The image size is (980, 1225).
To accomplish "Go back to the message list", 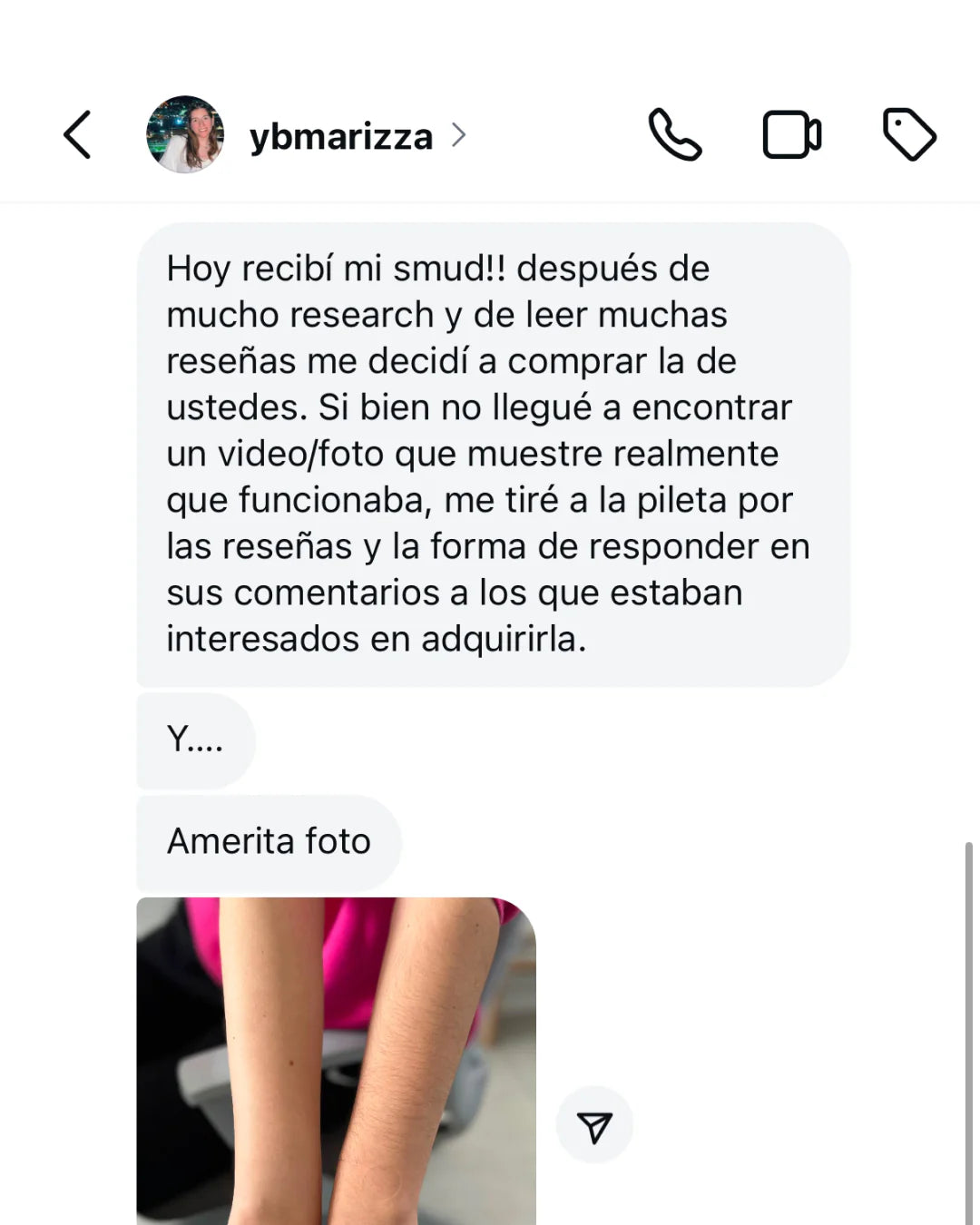I will tap(78, 135).
